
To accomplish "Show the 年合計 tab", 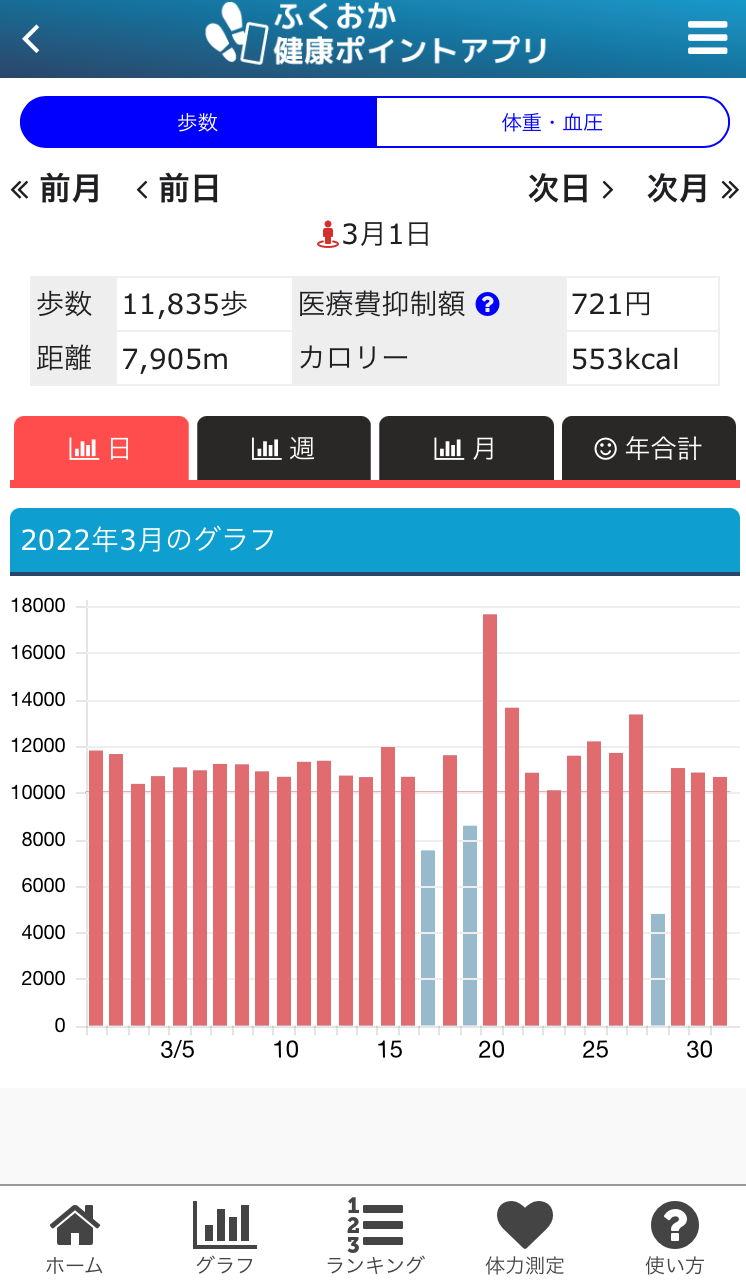I will coord(648,448).
